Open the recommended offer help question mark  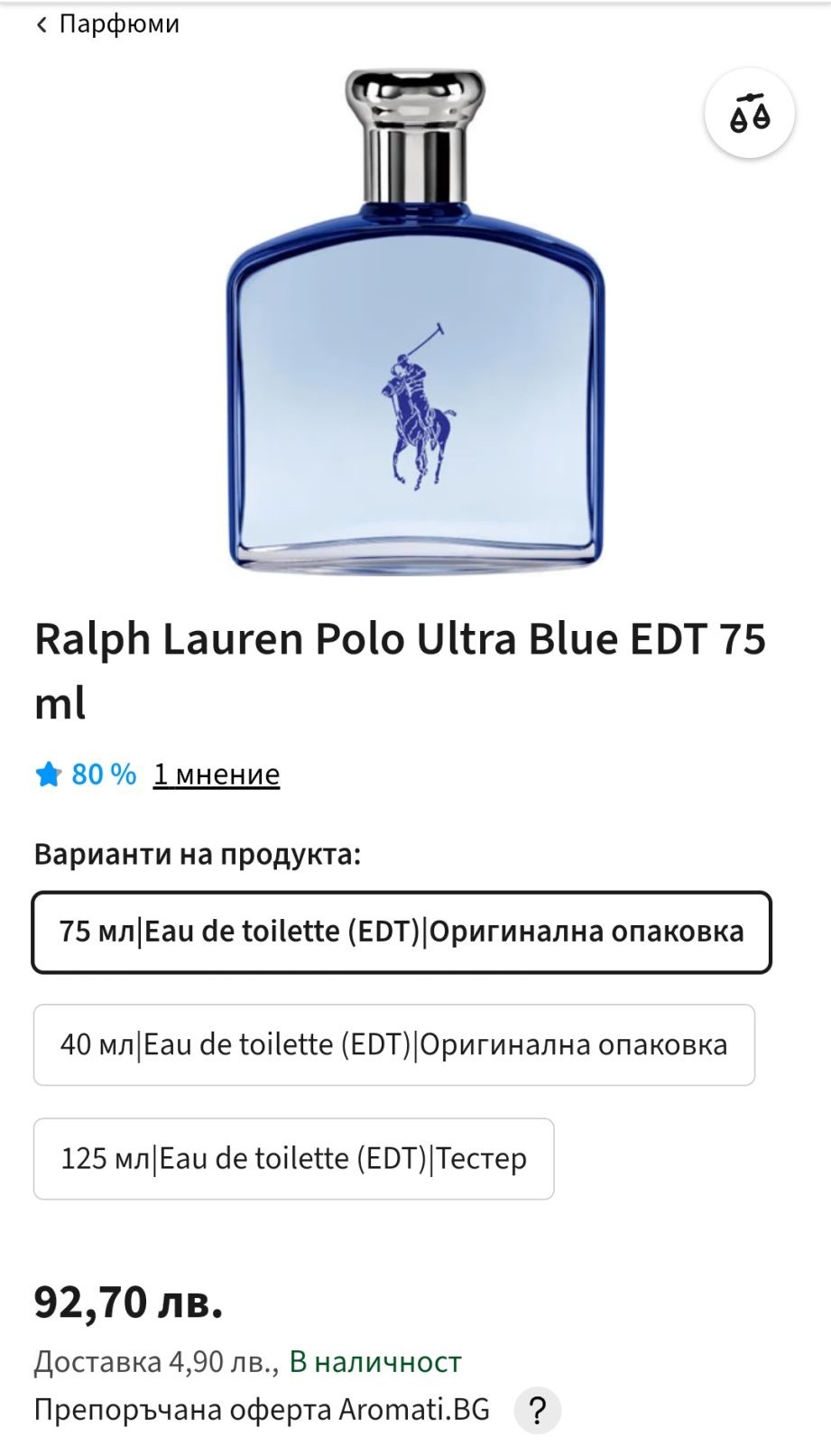[x=538, y=1411]
